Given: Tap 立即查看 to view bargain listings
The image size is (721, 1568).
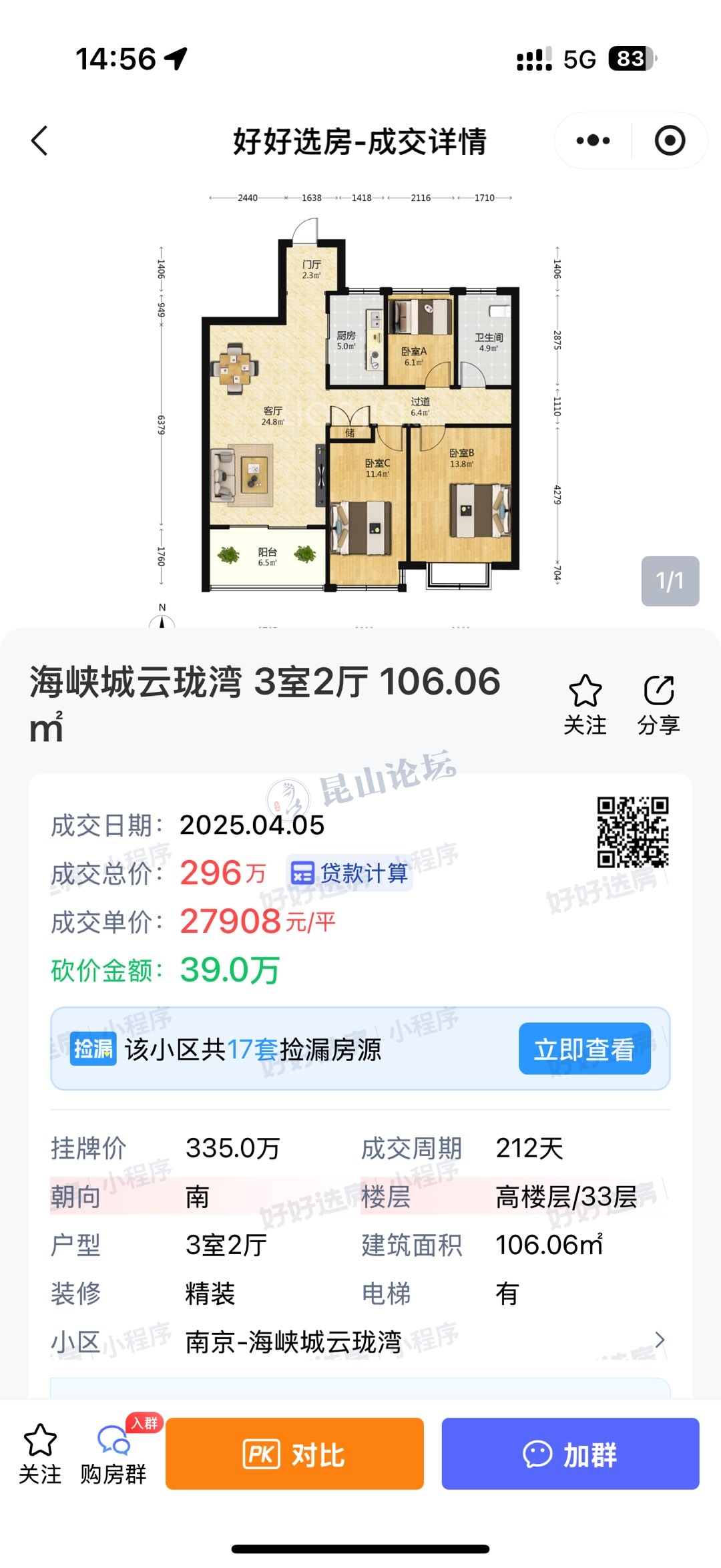Looking at the screenshot, I should click(584, 1048).
